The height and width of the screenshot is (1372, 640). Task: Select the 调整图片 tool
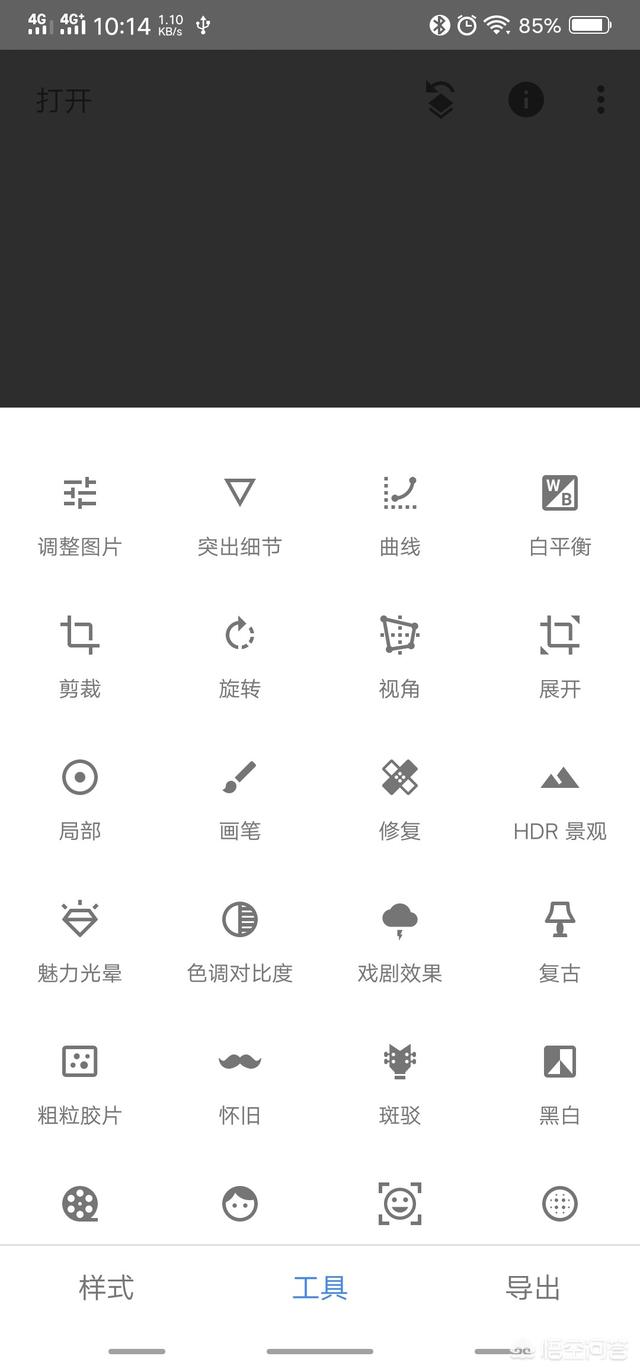pos(80,515)
